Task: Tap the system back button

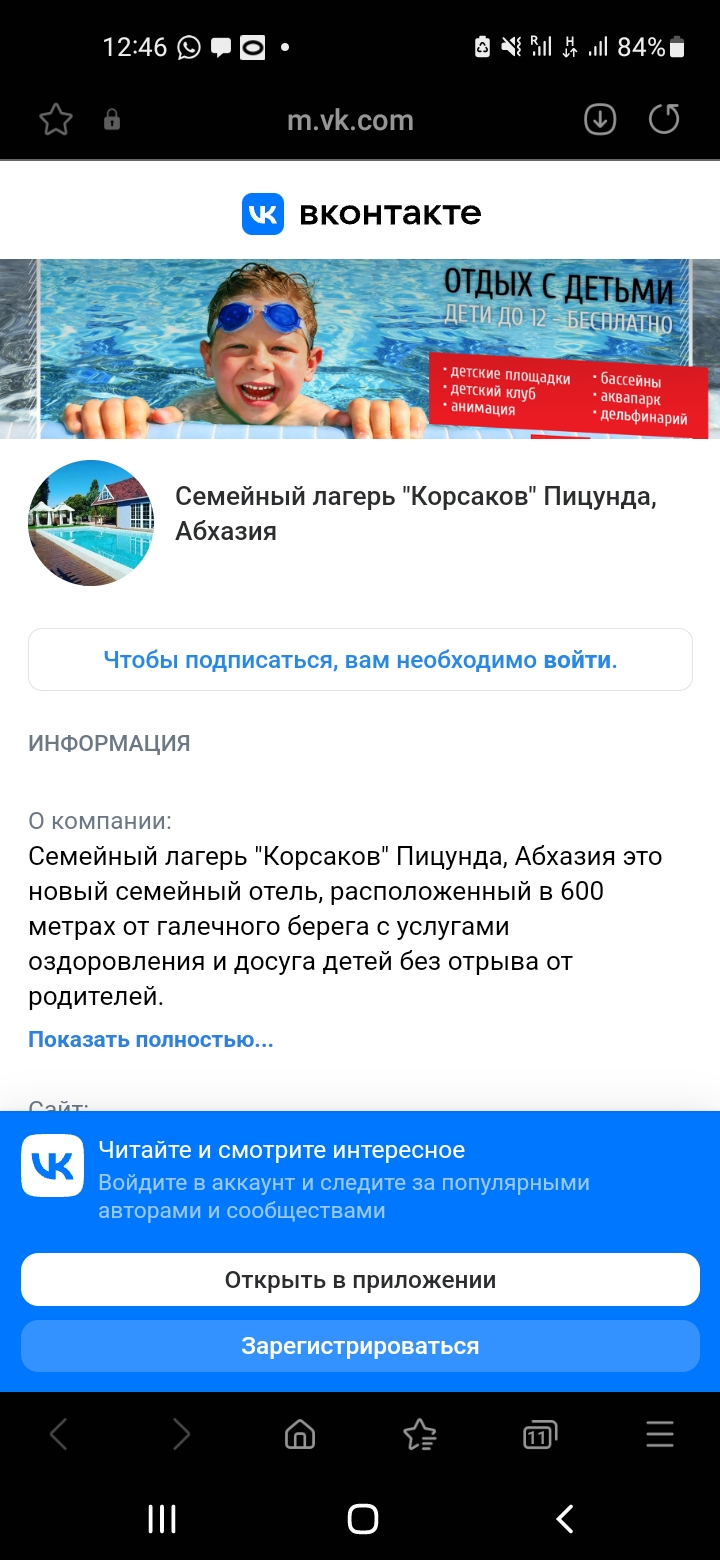Action: pos(565,1519)
